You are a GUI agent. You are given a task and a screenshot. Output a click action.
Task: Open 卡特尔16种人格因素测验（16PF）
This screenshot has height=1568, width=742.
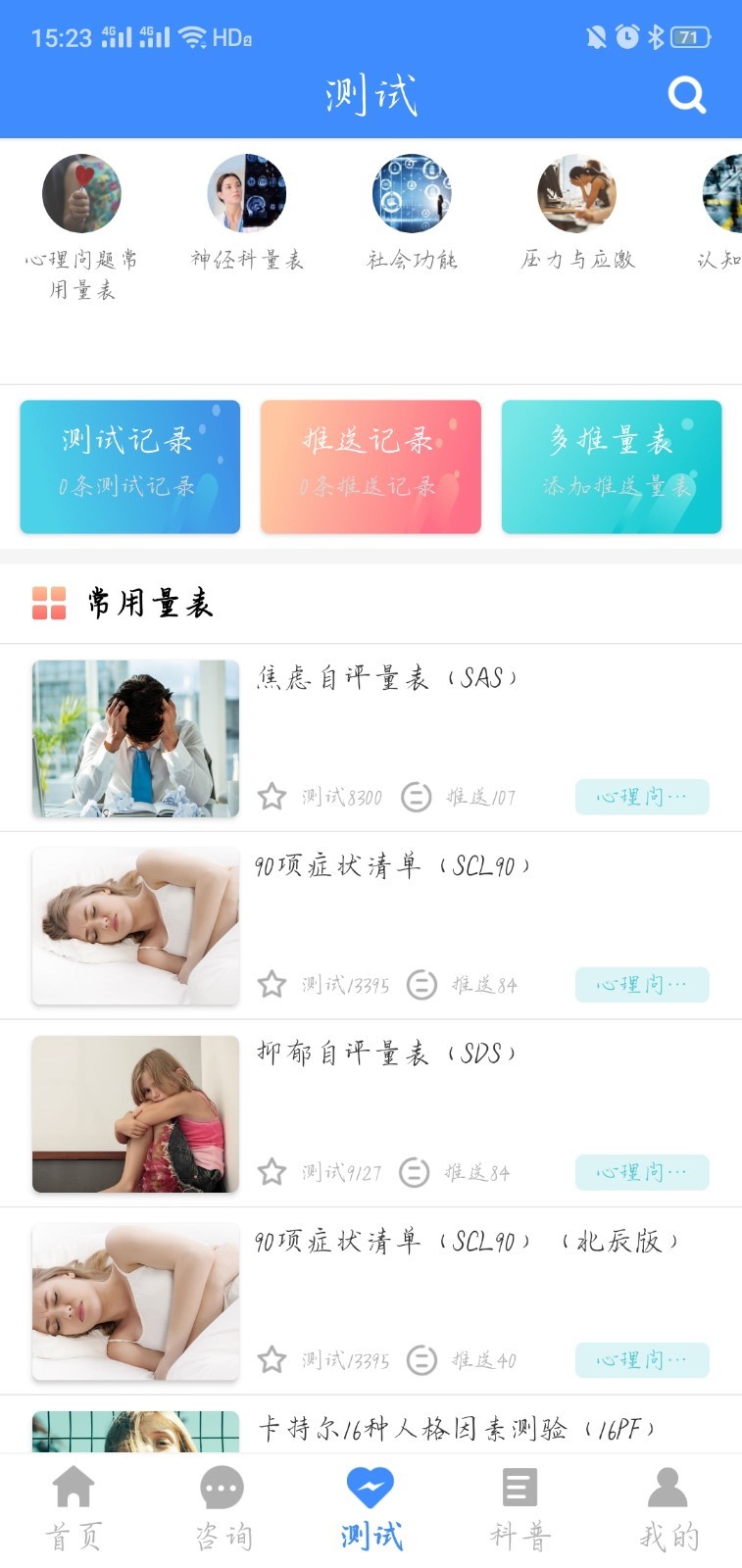[456, 1429]
